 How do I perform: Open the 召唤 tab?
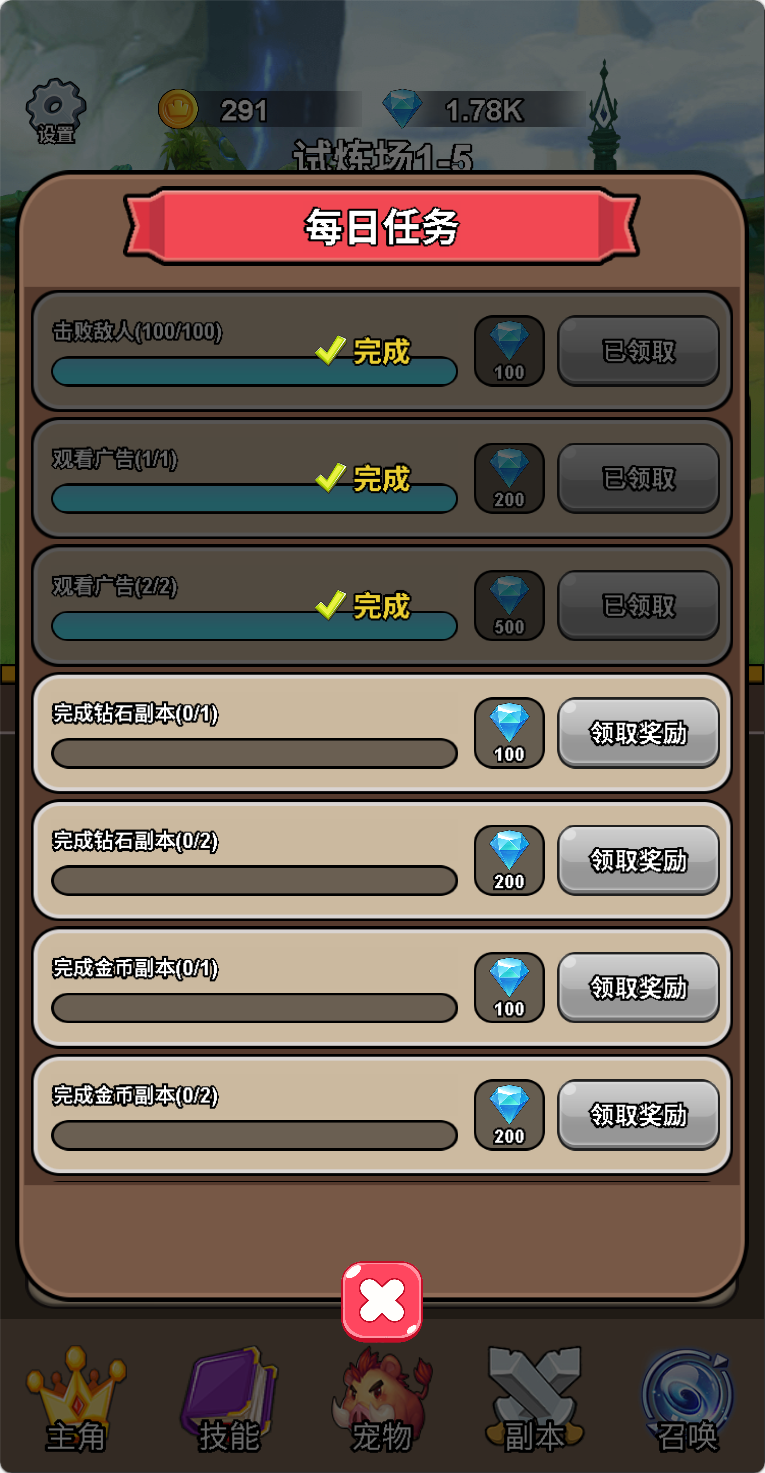pos(688,1400)
